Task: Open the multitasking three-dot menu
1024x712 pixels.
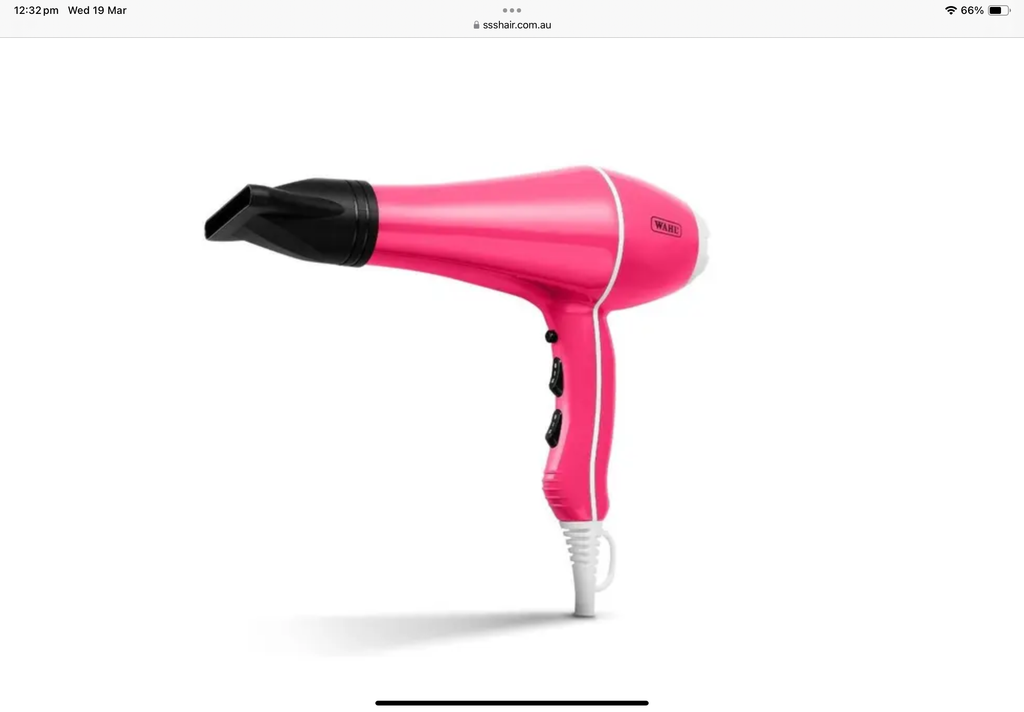Action: (512, 9)
